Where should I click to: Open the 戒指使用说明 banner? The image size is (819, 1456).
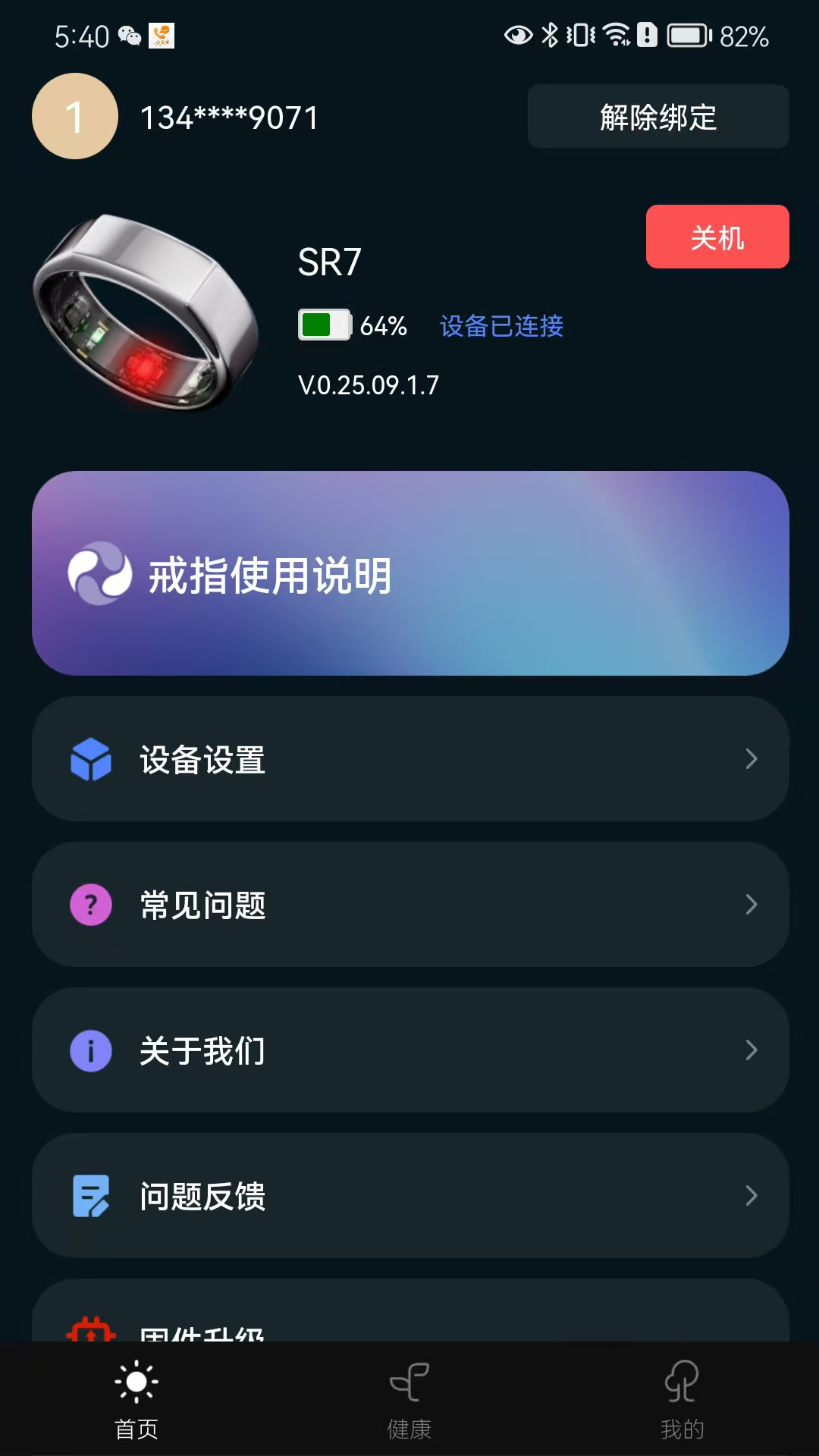click(409, 573)
